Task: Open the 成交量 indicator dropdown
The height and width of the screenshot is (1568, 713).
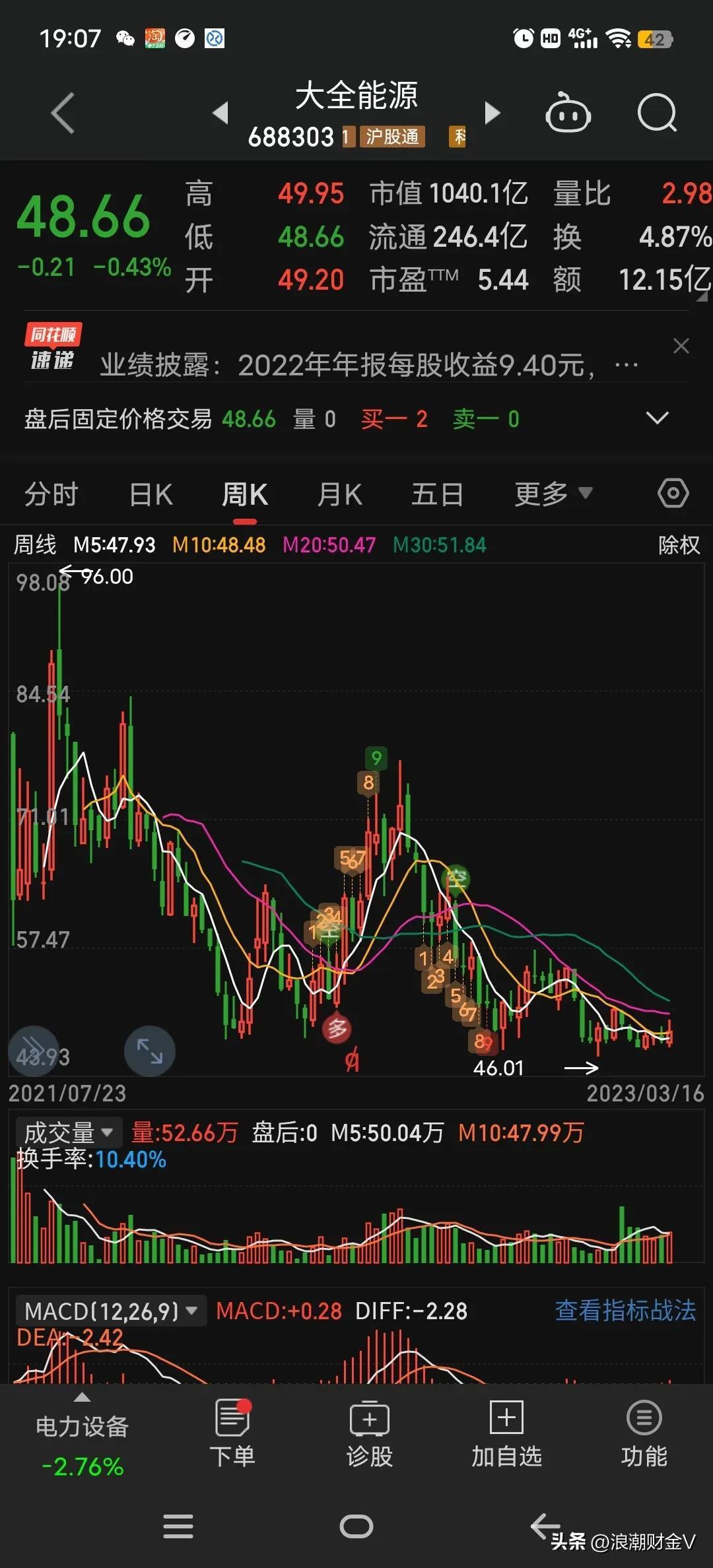Action: [69, 1132]
